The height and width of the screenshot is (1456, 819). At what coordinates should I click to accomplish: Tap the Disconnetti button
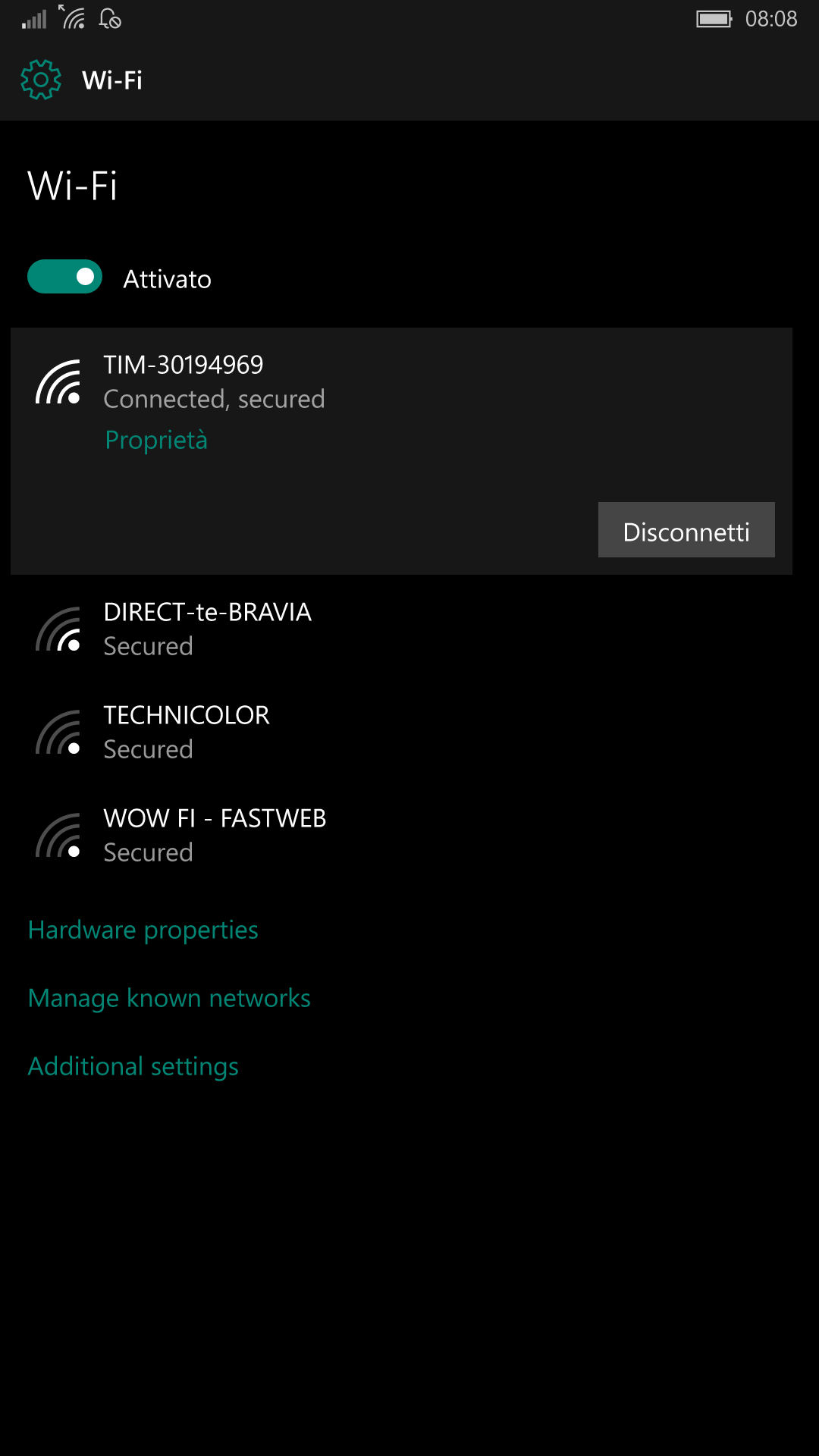coord(686,530)
